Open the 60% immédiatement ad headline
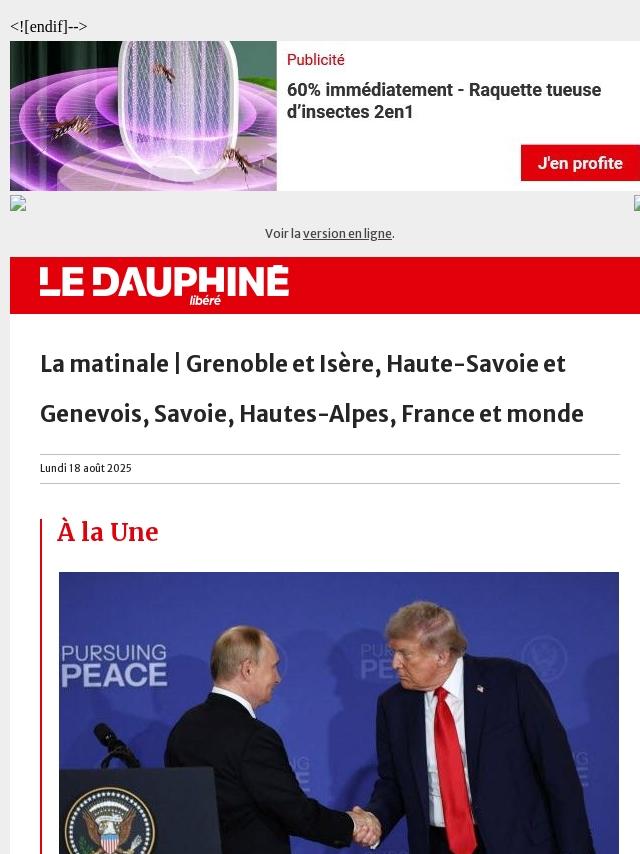The width and height of the screenshot is (640, 854). coord(444,101)
